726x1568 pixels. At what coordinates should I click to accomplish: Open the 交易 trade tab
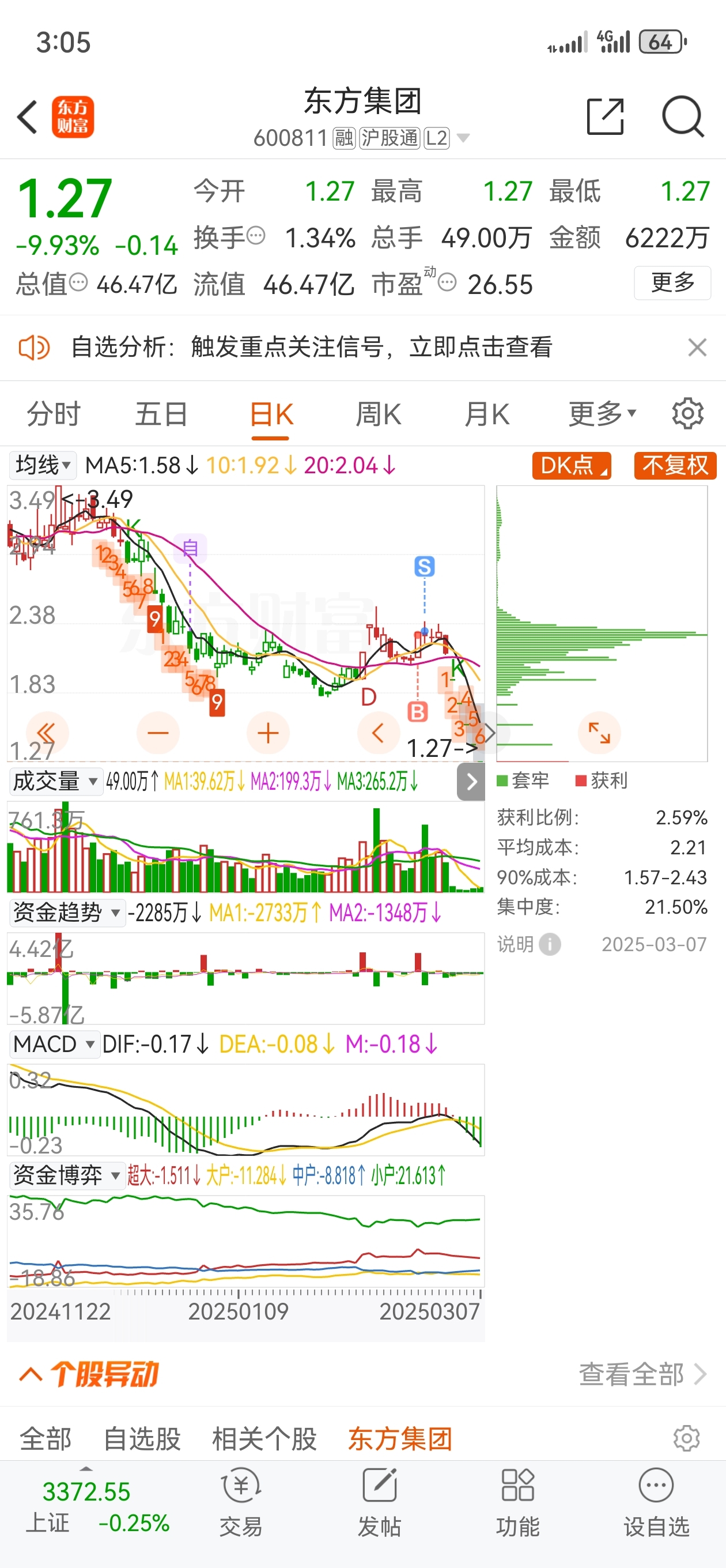pyautogui.click(x=241, y=1501)
